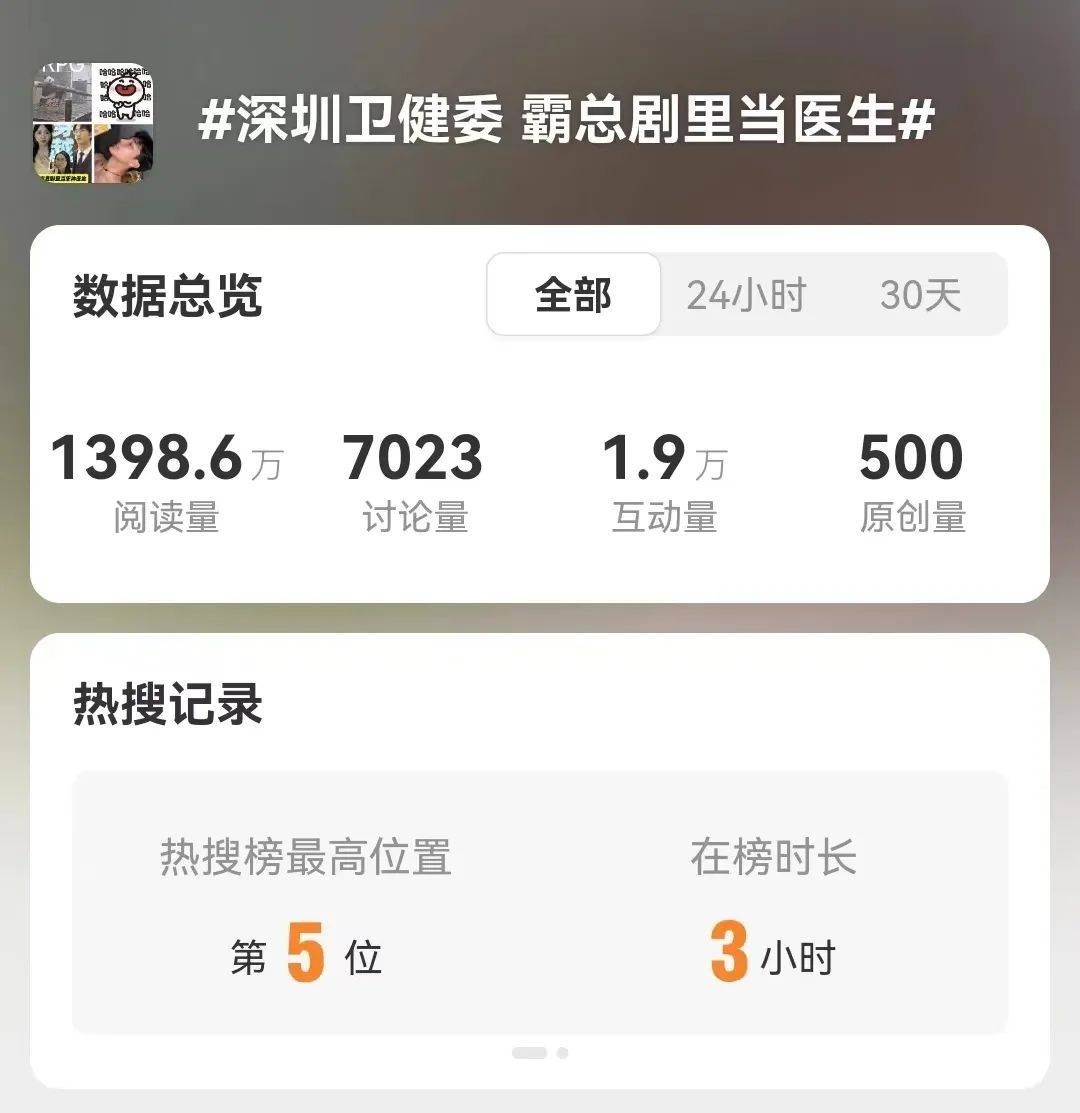Switch to the 24小时 tab
Screen dimensions: 1080x1113
[746, 295]
